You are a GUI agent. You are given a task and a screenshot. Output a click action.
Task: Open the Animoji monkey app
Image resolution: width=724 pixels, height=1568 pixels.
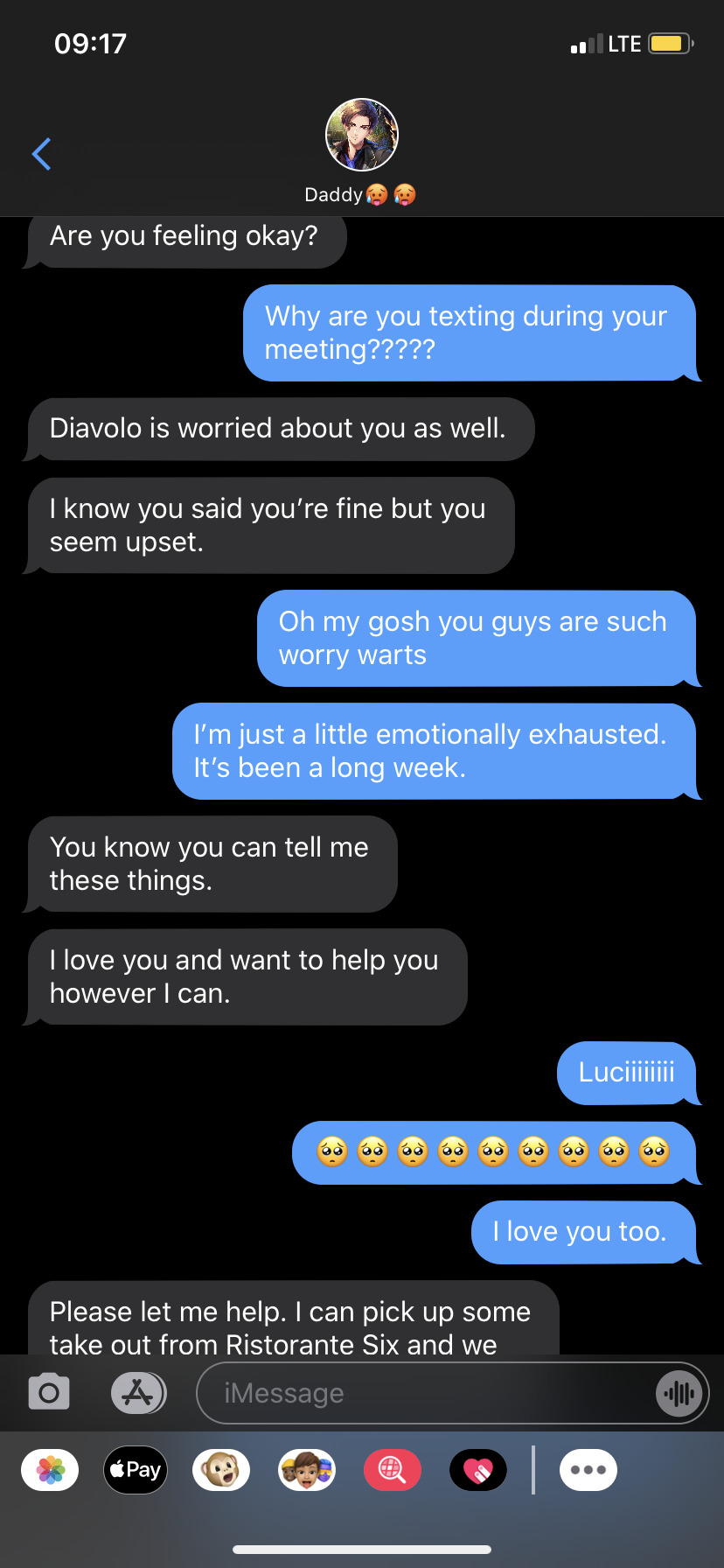221,1470
